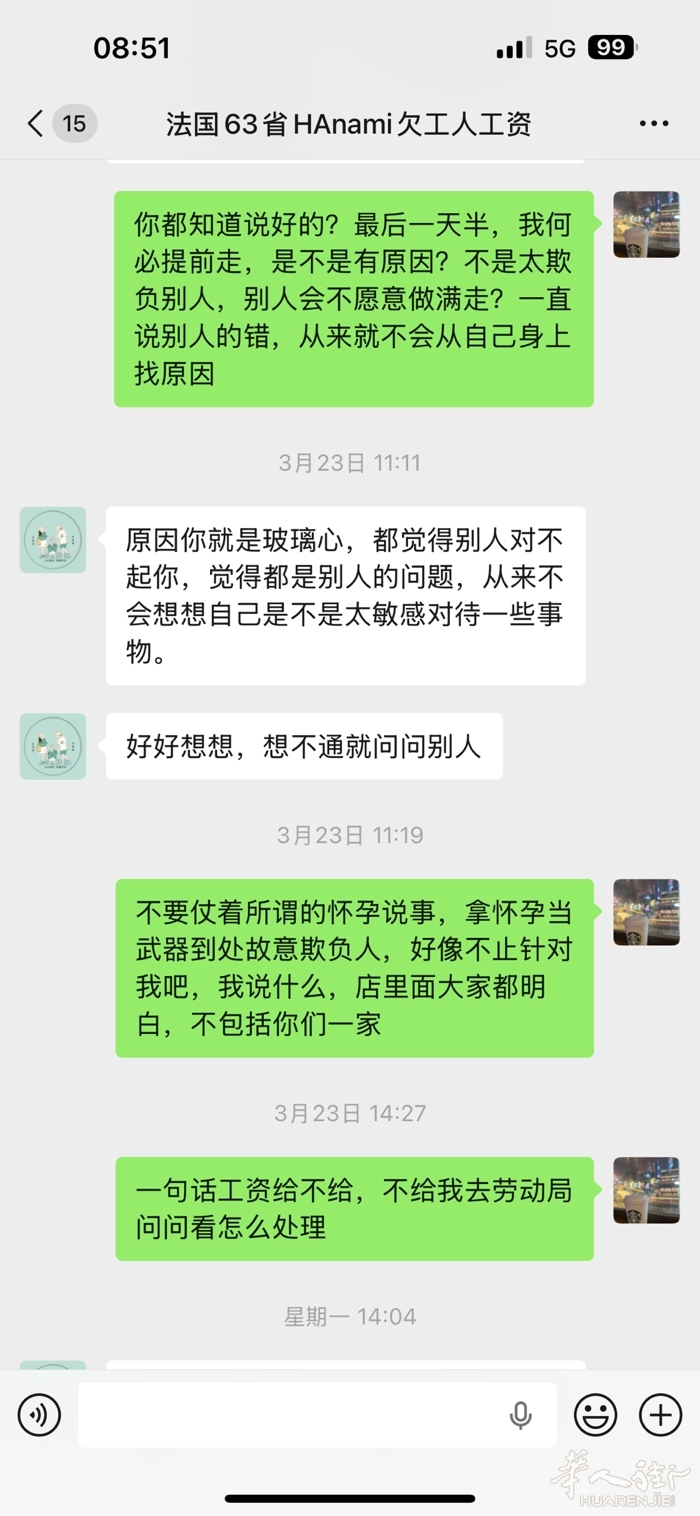
Task: Open the three-dot chat info menu
Action: (x=653, y=124)
